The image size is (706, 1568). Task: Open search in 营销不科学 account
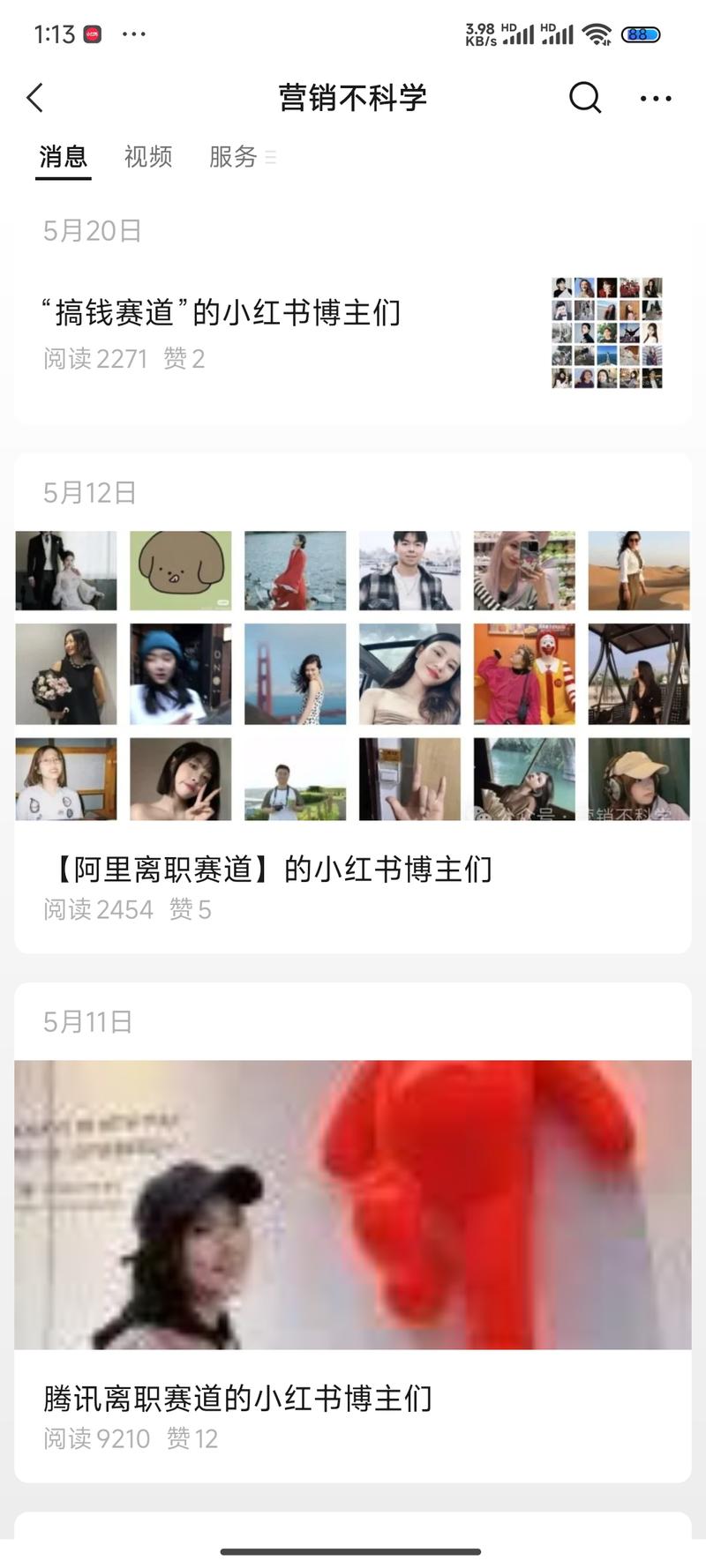click(584, 98)
